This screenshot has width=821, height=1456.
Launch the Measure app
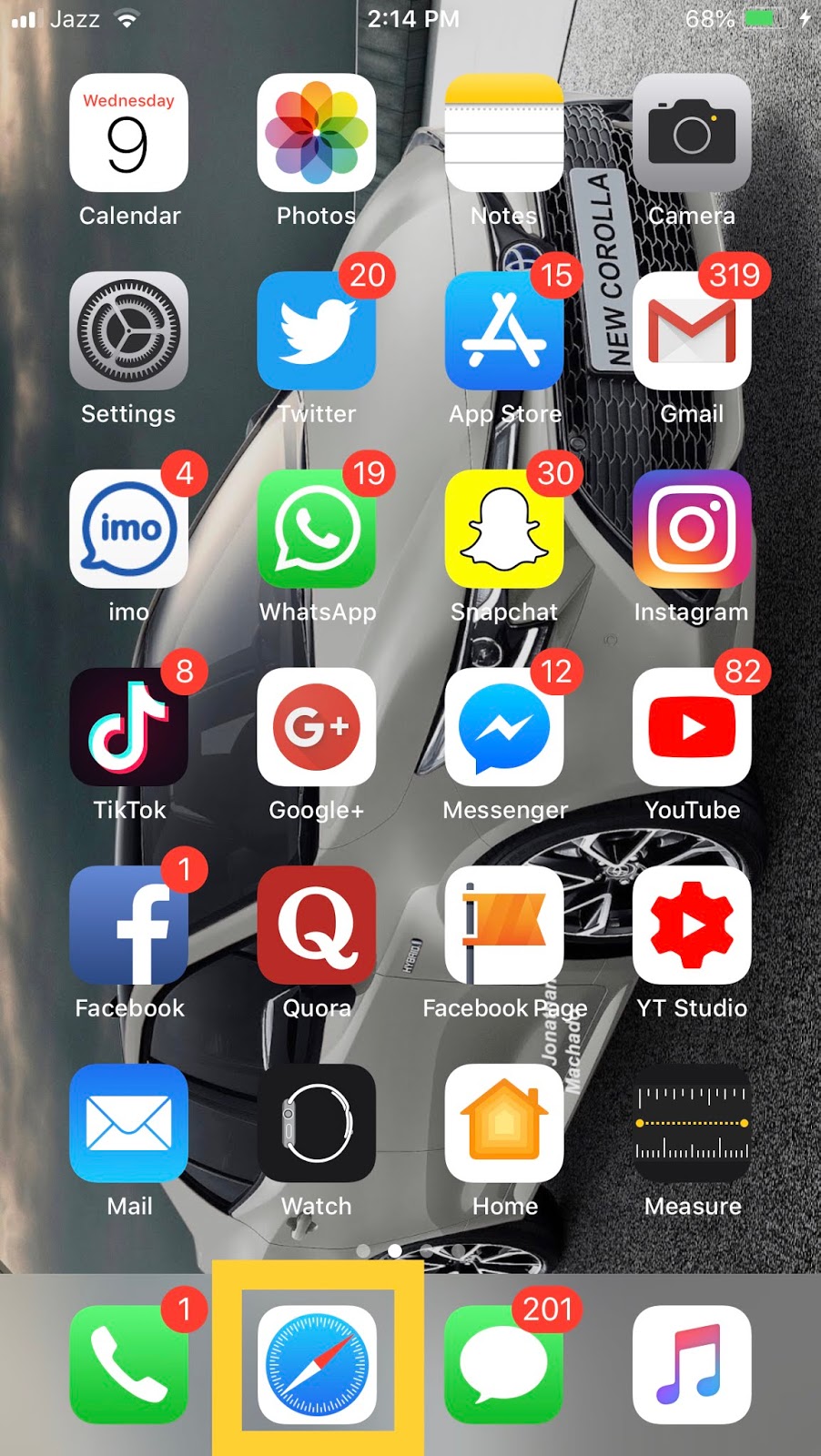(692, 1123)
